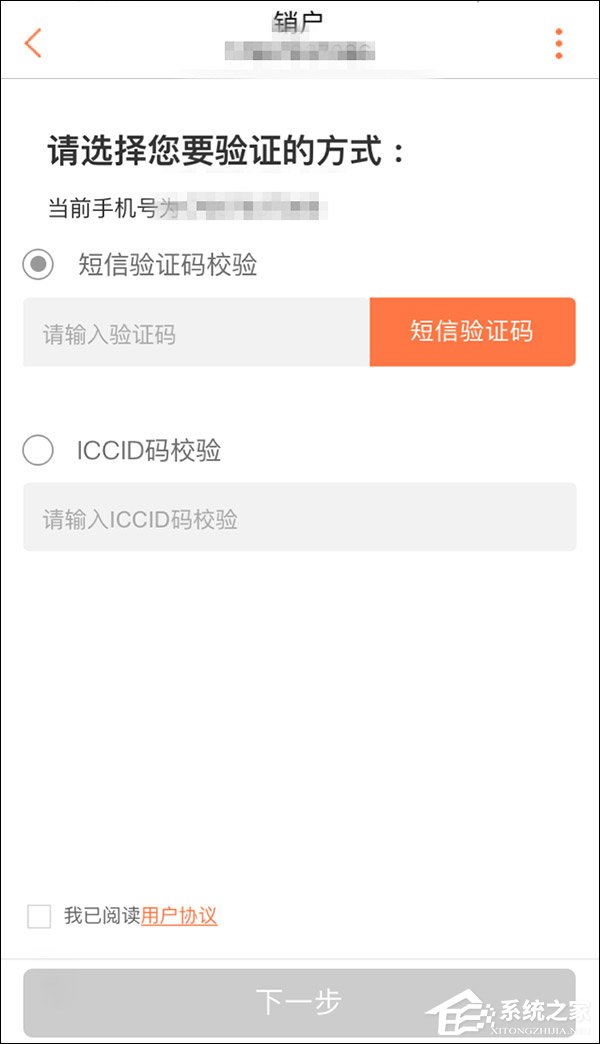The width and height of the screenshot is (600, 1044).
Task: Open the 用户协议 link
Action: [179, 916]
